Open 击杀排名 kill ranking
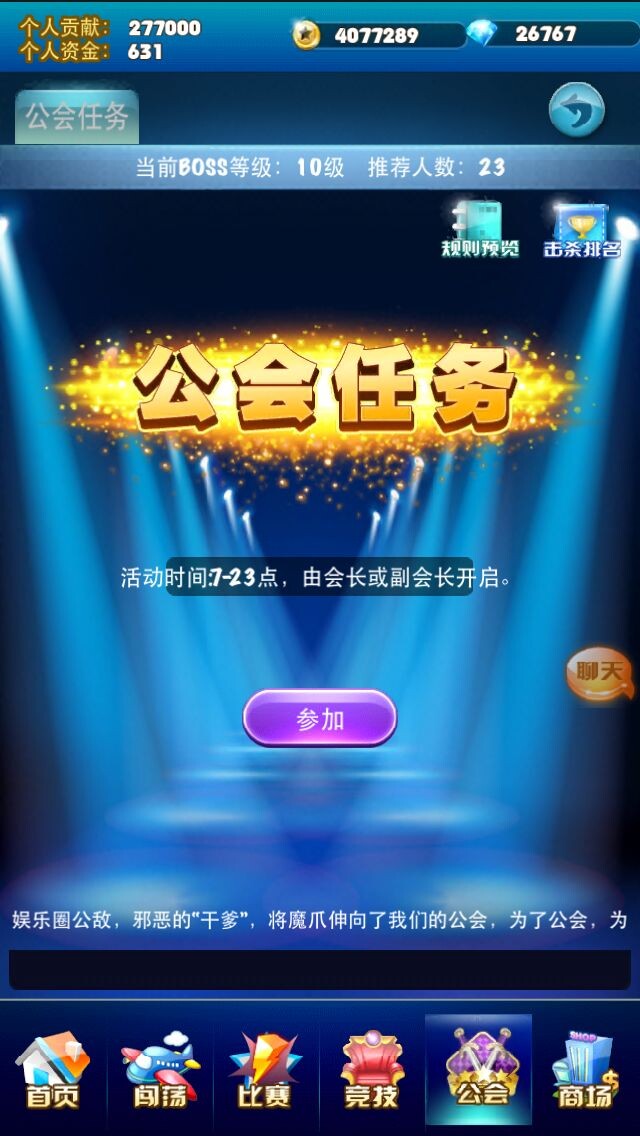The width and height of the screenshot is (640, 1136). click(582, 230)
